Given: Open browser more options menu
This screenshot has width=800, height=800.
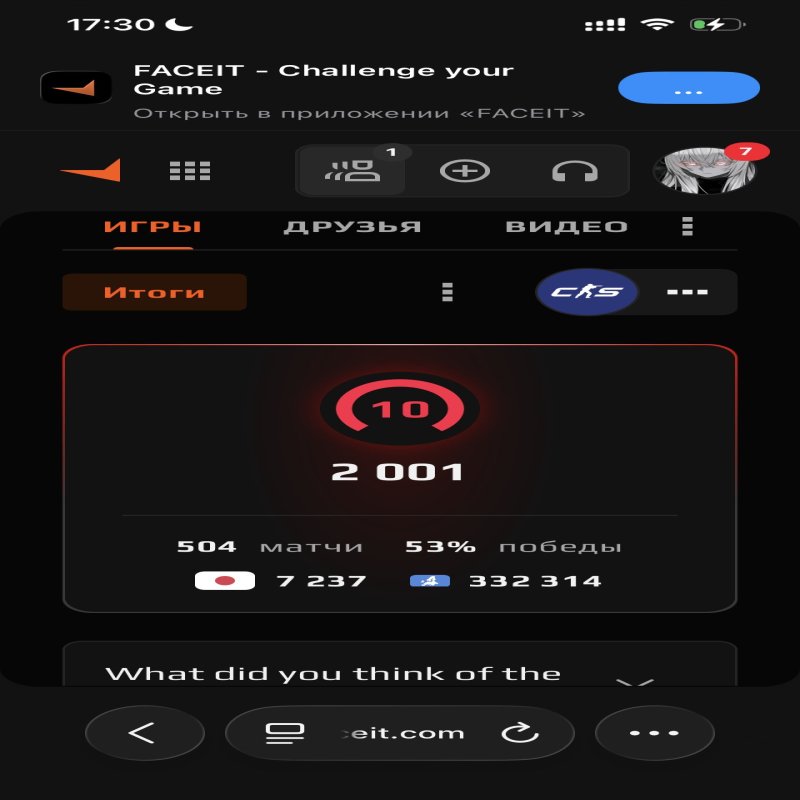Looking at the screenshot, I should (654, 733).
